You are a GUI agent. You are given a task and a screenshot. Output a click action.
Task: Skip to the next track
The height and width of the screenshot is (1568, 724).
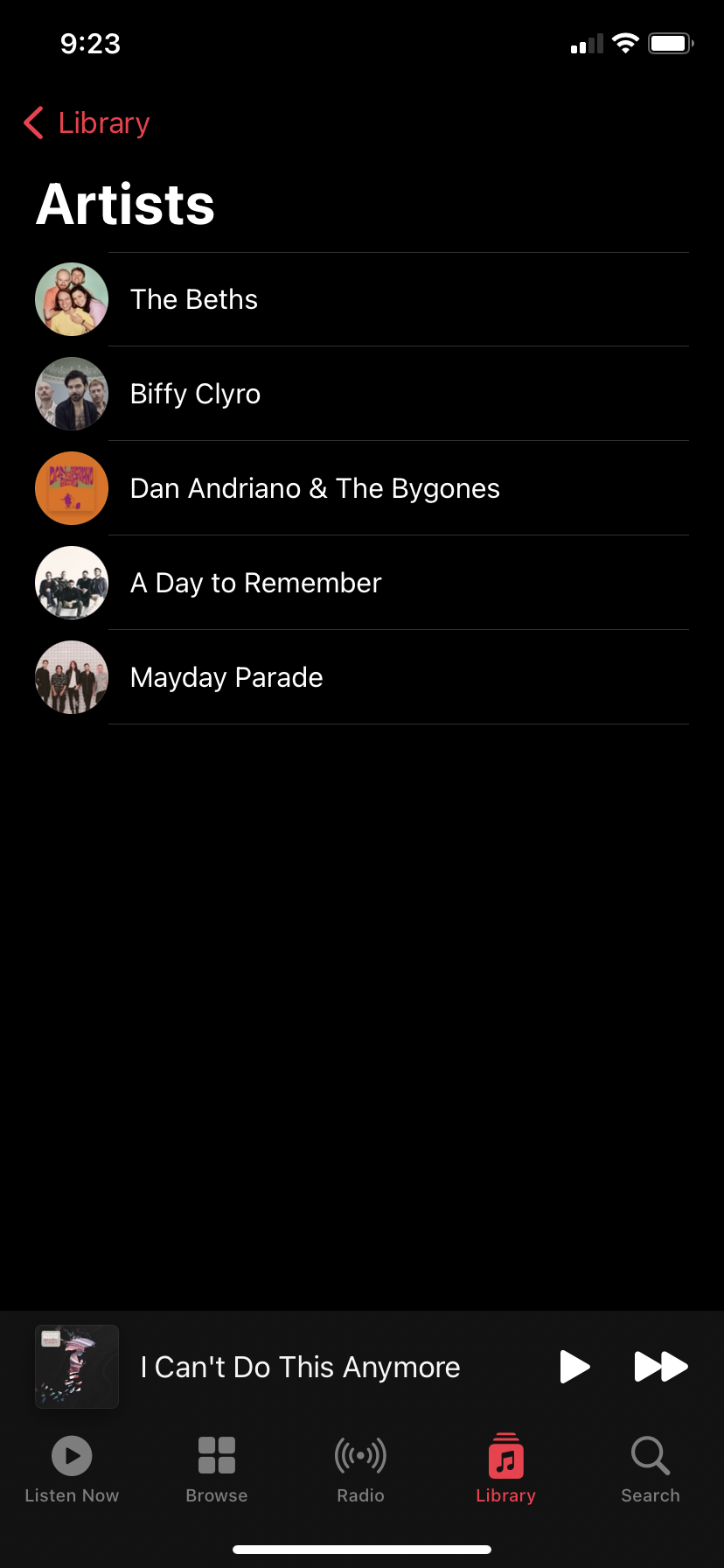pyautogui.click(x=661, y=1367)
